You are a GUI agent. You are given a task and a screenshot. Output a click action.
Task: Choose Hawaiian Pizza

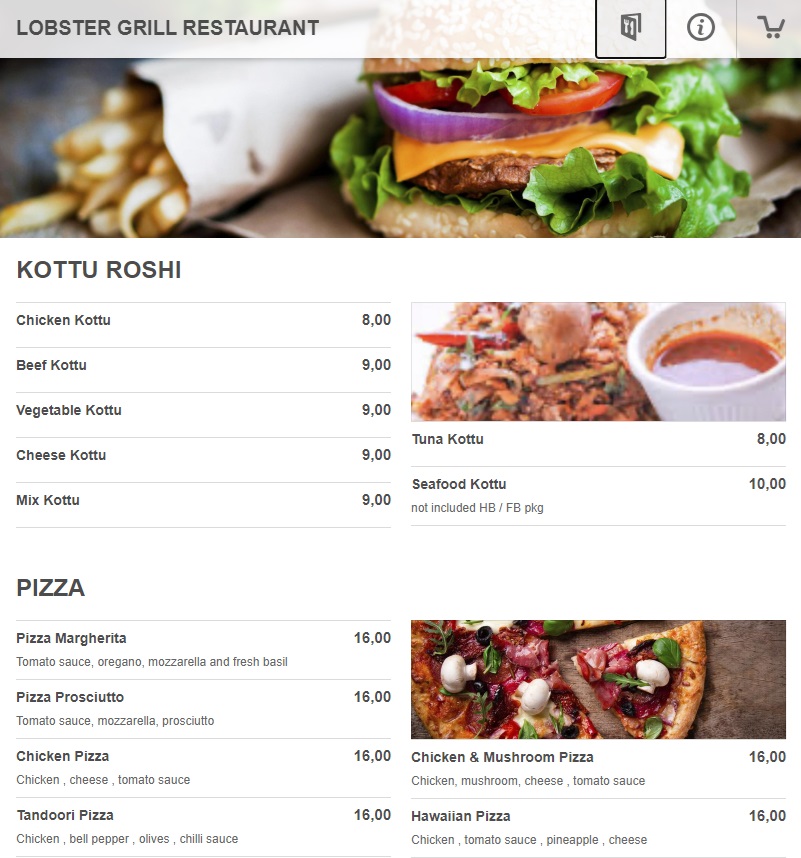(x=461, y=817)
